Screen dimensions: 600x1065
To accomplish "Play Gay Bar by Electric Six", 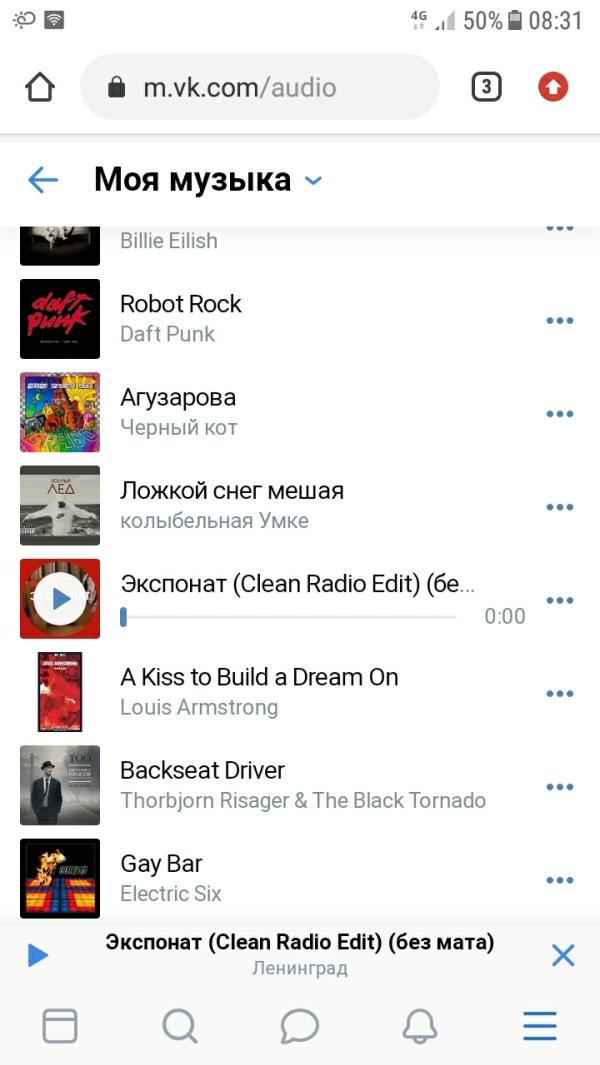I will pyautogui.click(x=60, y=878).
